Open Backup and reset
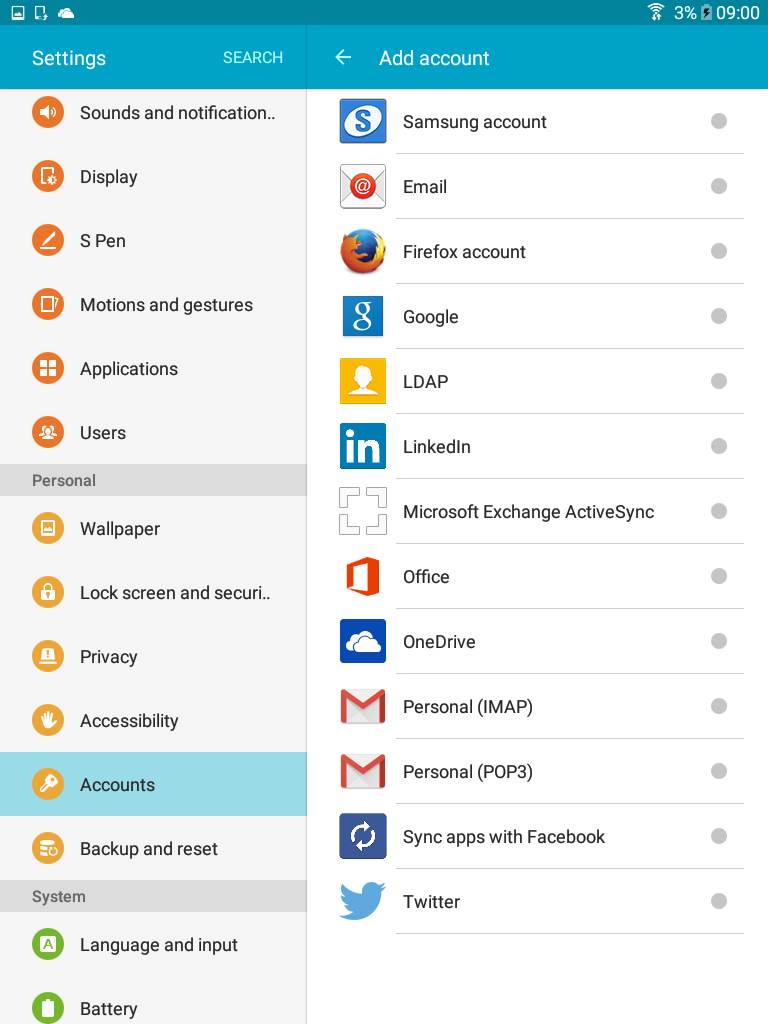 [148, 849]
